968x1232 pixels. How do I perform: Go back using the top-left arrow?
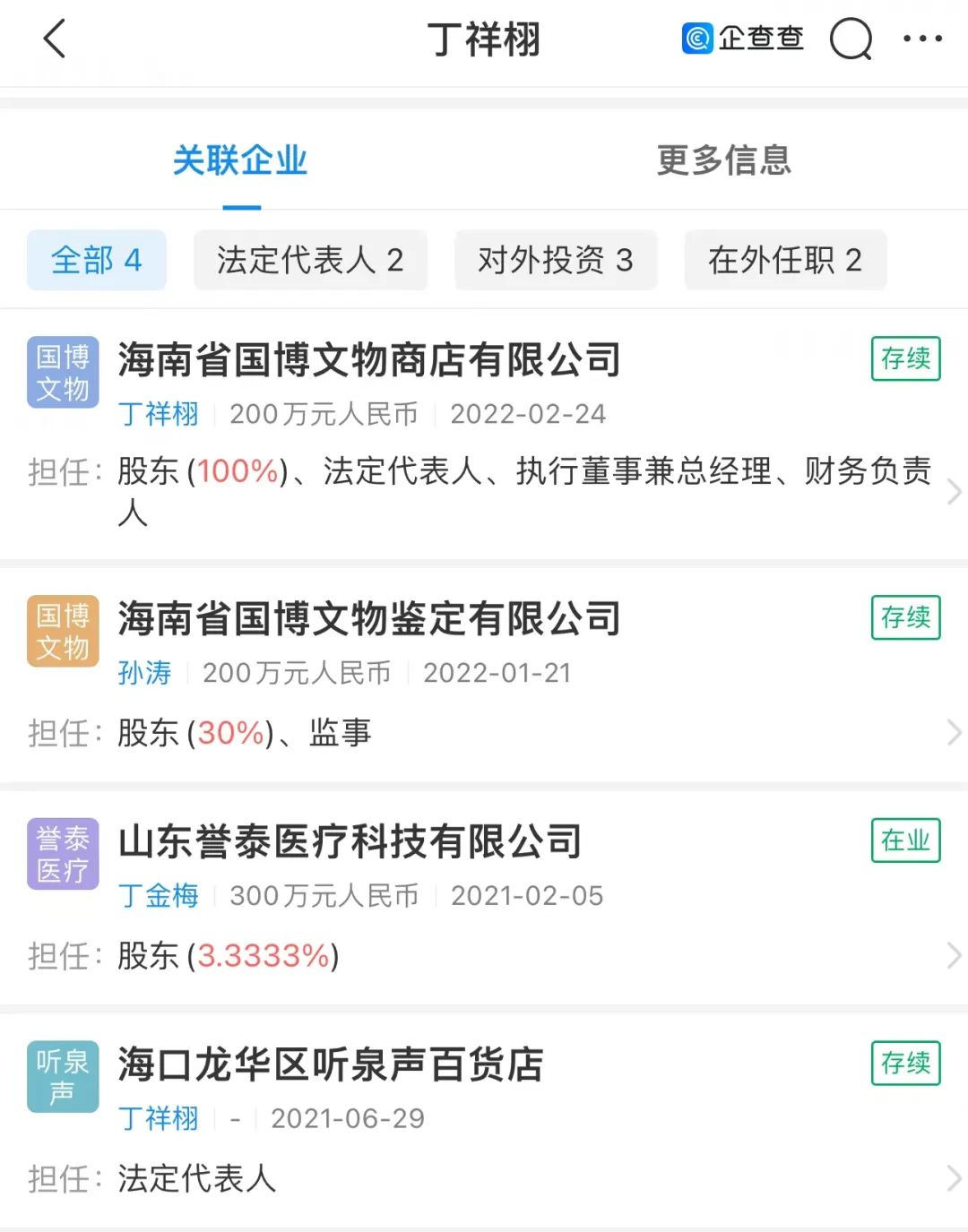[55, 39]
